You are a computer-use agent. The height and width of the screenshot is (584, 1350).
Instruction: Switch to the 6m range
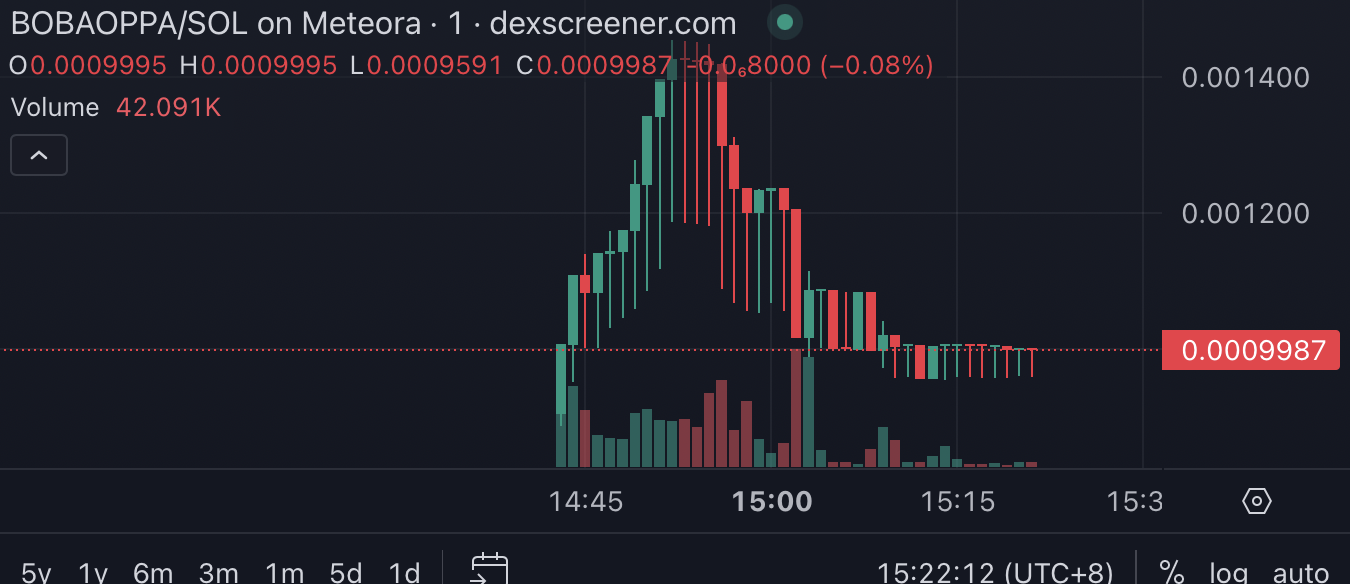tap(153, 573)
